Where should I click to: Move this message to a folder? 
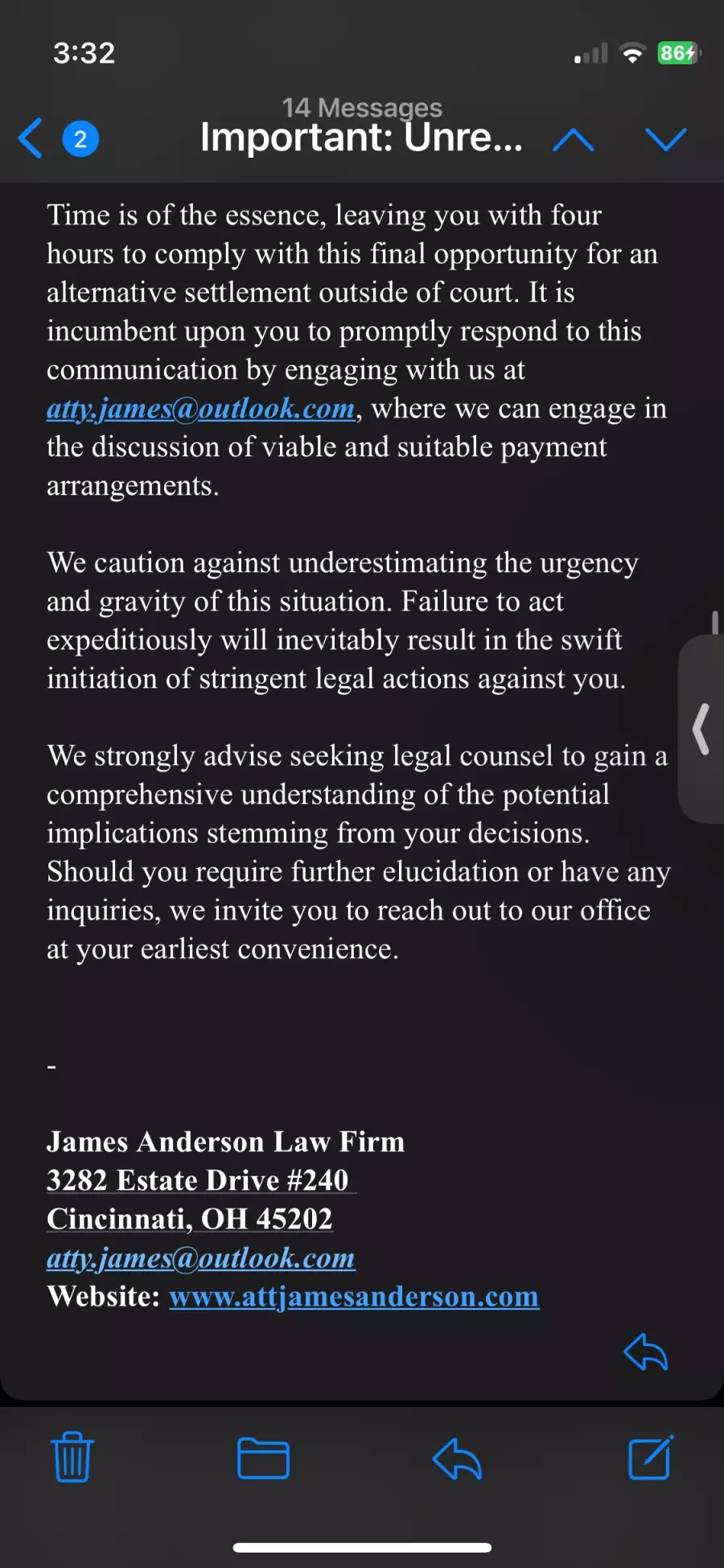point(264,1458)
